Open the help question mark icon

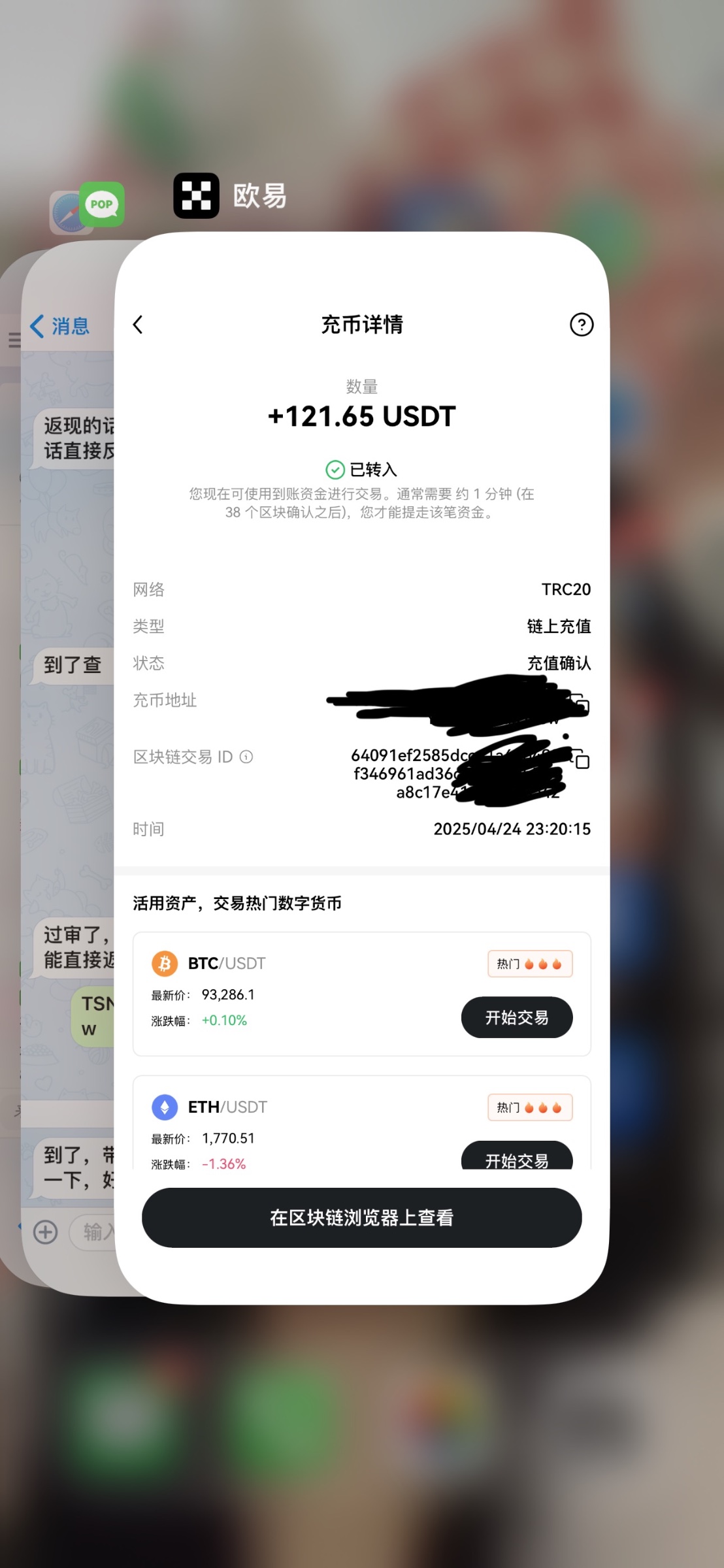click(x=582, y=325)
